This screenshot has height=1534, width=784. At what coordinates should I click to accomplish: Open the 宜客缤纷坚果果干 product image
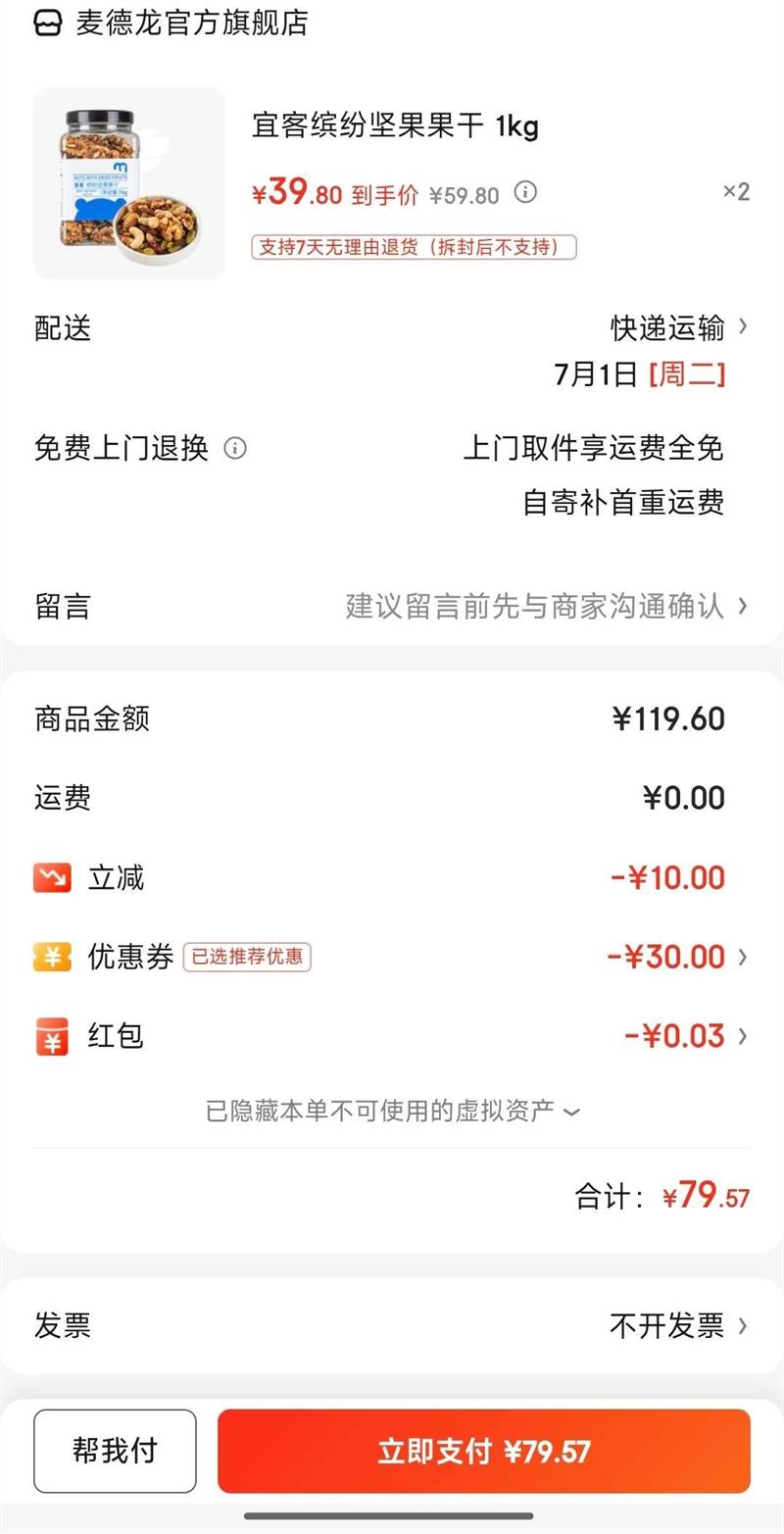point(129,183)
